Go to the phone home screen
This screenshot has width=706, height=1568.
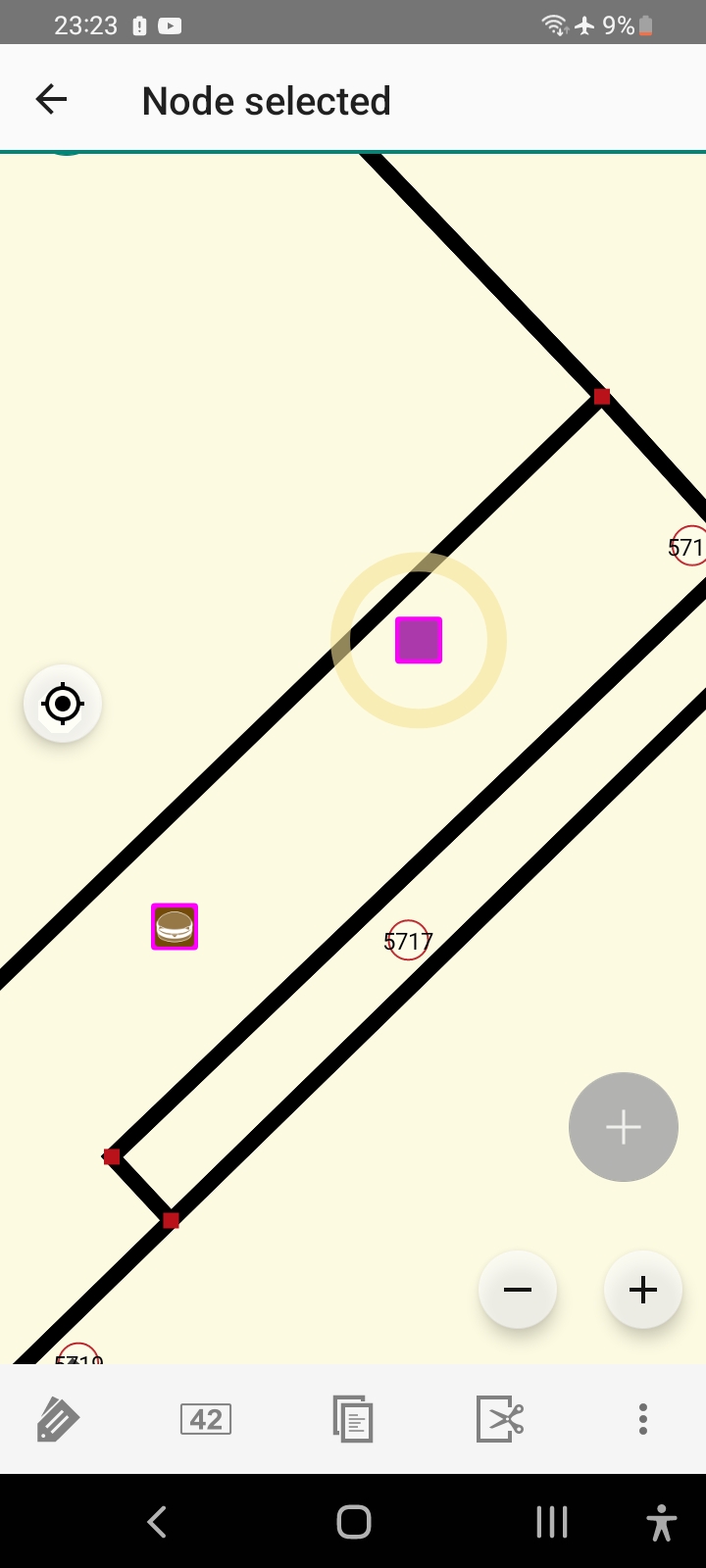click(x=353, y=1522)
